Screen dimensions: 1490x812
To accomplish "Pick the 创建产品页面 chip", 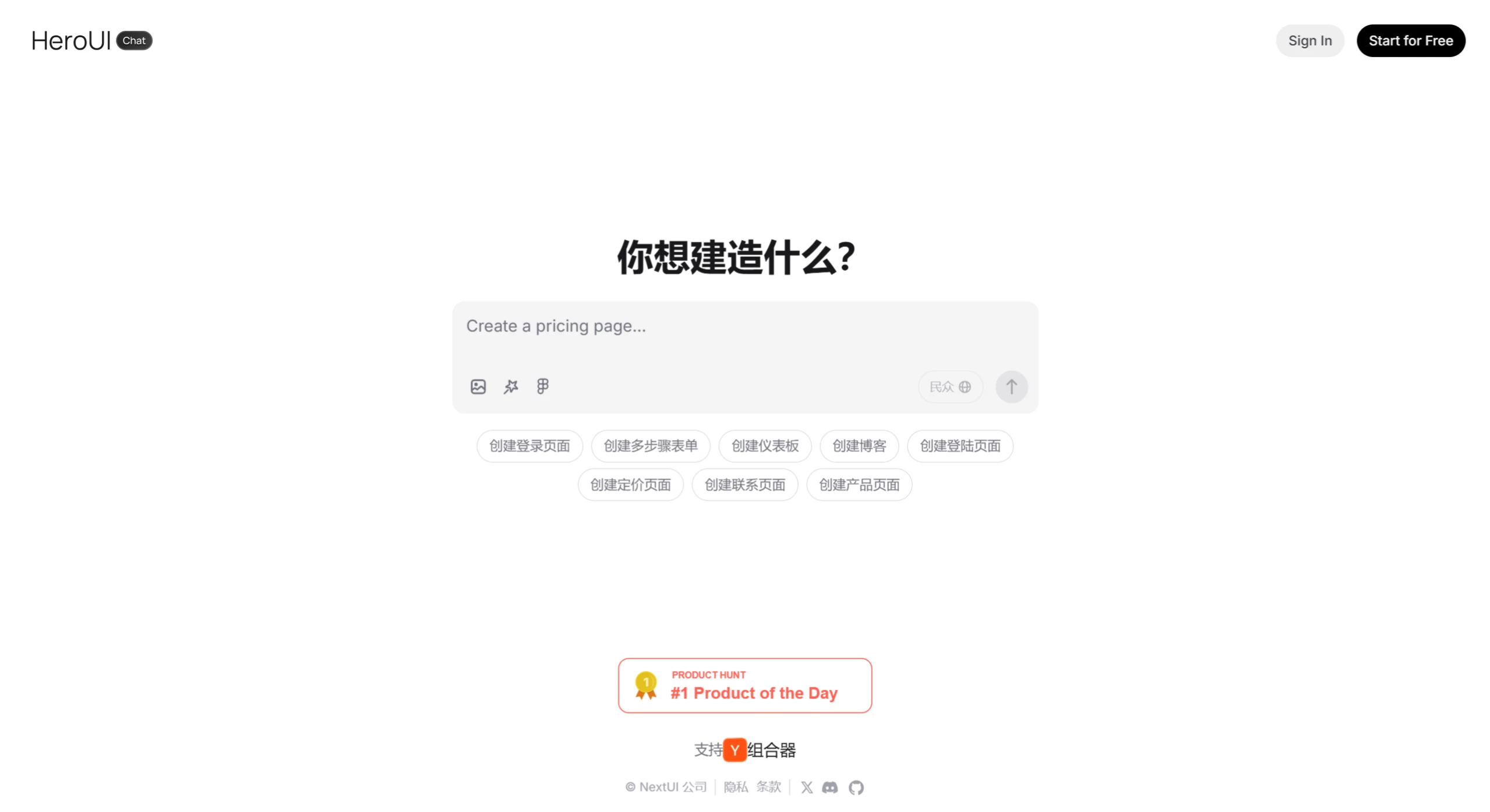I will point(859,485).
